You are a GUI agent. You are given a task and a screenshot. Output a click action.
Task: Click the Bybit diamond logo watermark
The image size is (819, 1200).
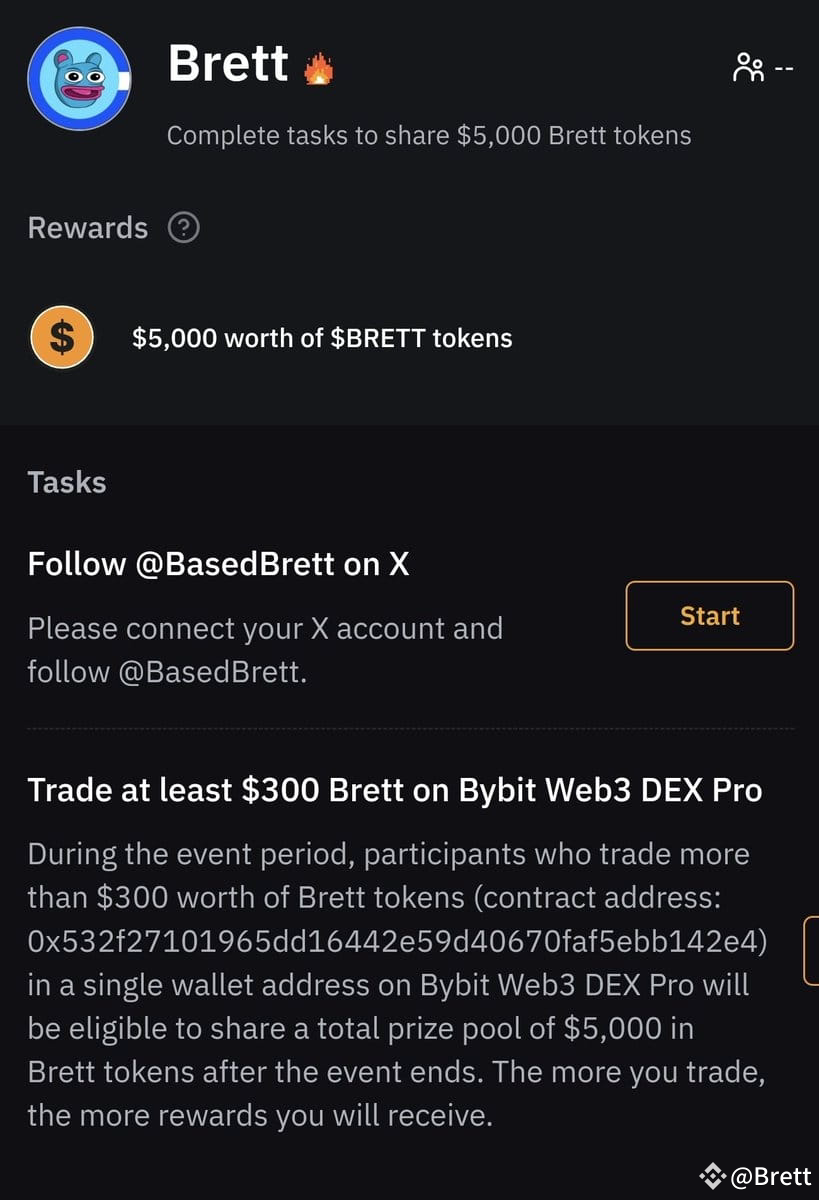pyautogui.click(x=713, y=1176)
